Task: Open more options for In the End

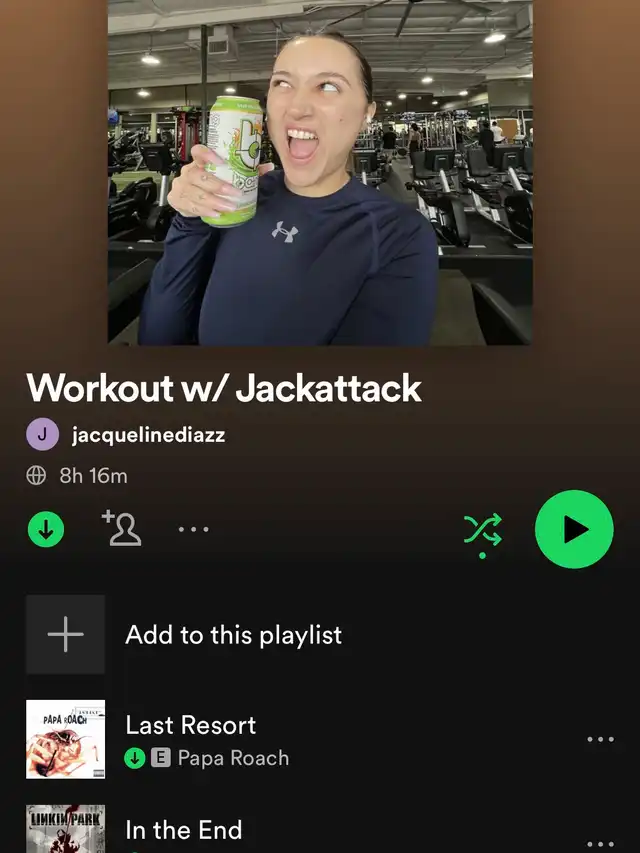Action: [x=600, y=843]
